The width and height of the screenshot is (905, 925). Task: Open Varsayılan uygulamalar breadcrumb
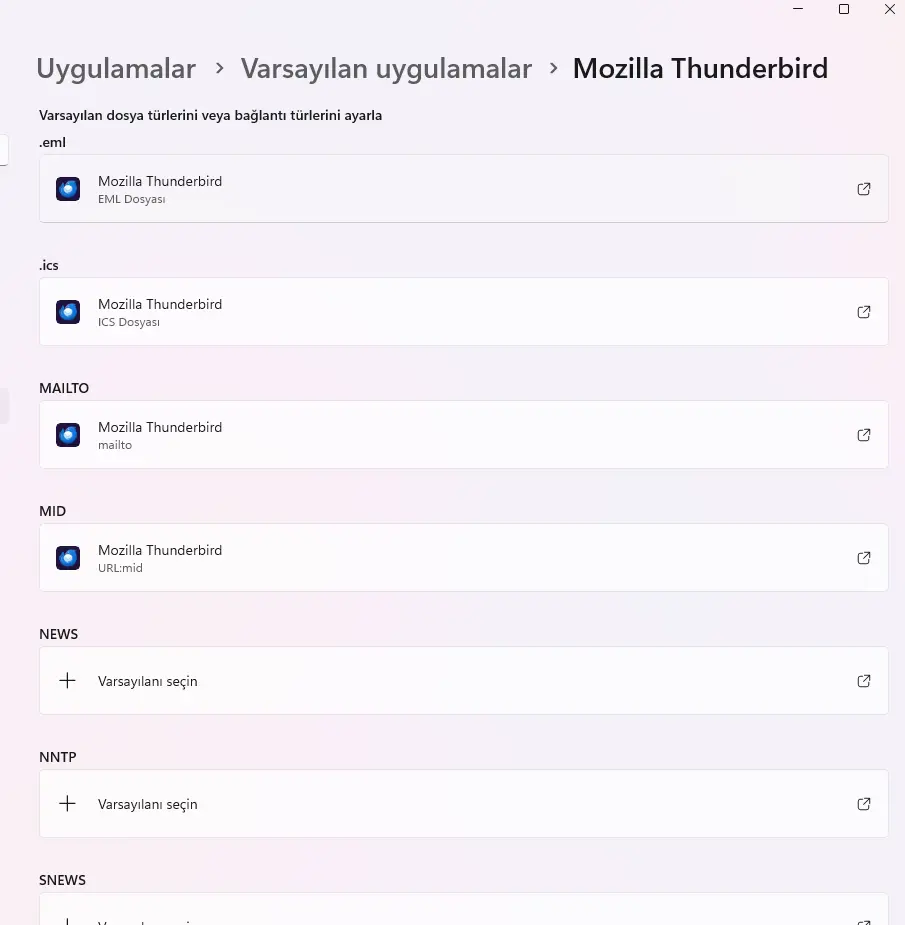coord(386,68)
